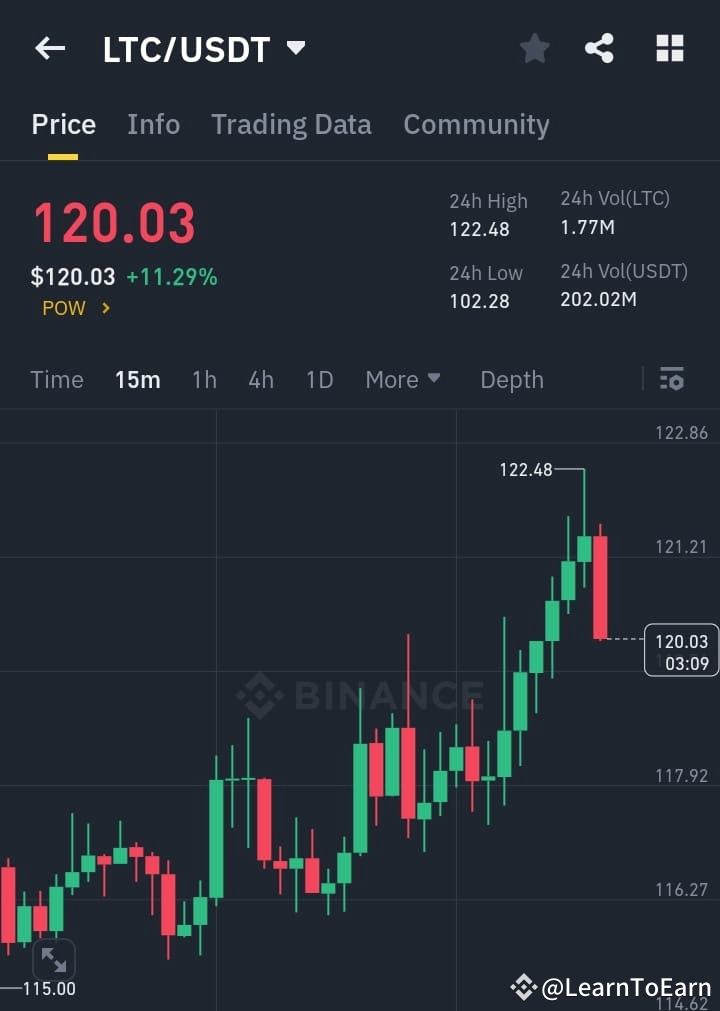Open the grid layout icon top right
The height and width of the screenshot is (1011, 720).
668,47
